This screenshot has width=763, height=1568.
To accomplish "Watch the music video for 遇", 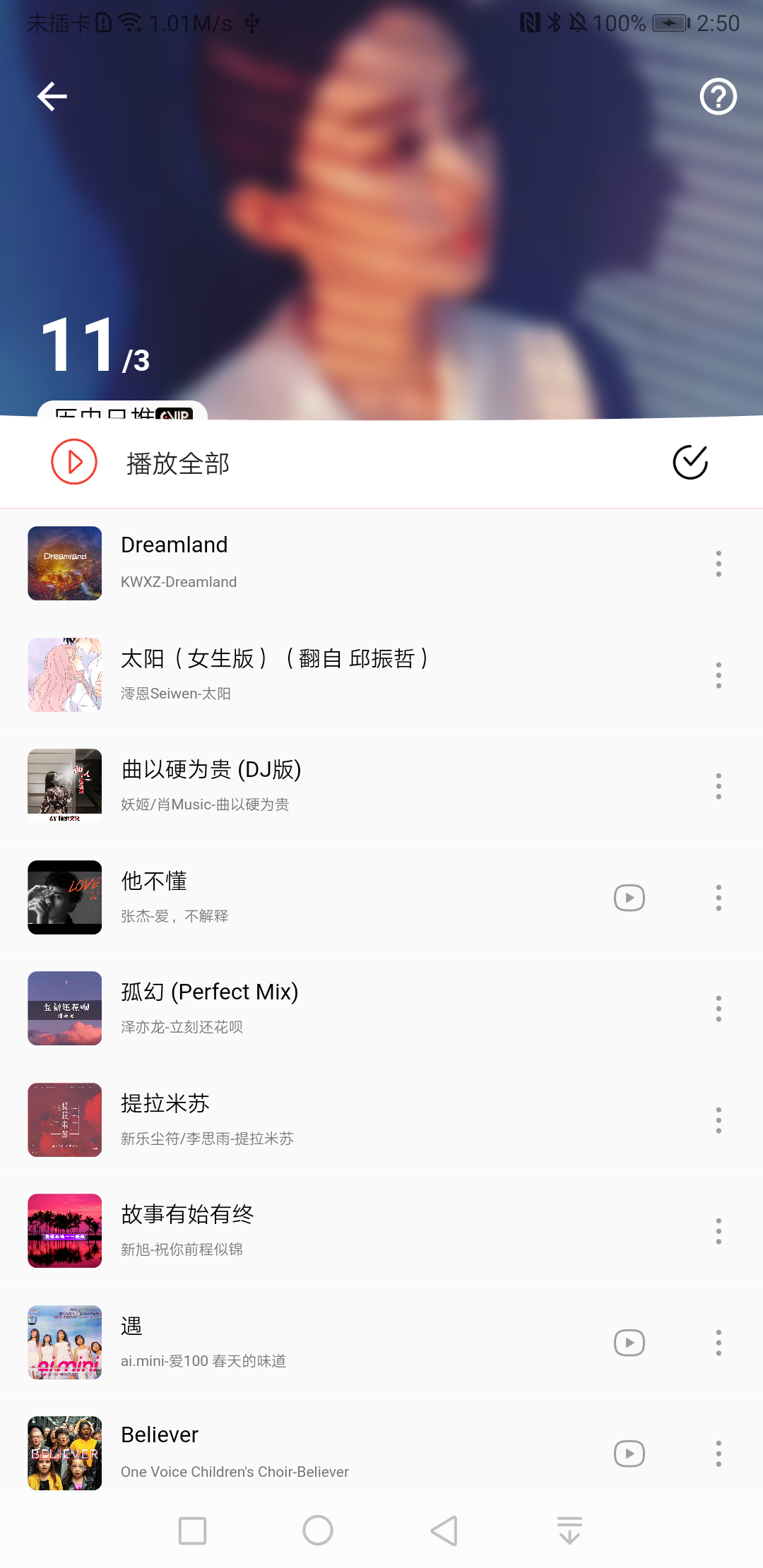I will tap(629, 1343).
